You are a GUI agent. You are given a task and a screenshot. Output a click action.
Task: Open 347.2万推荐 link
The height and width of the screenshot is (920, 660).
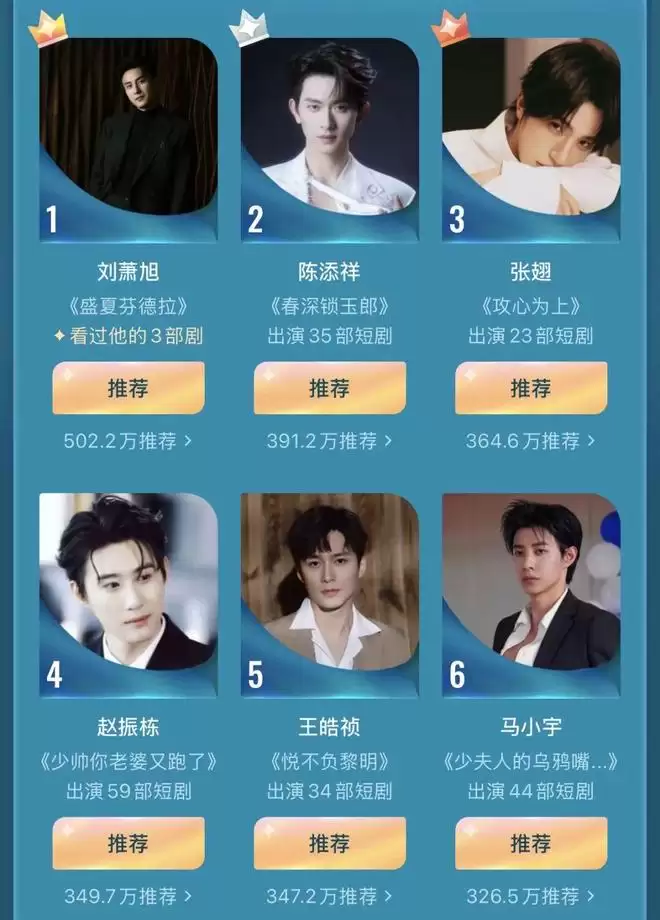pos(329,896)
